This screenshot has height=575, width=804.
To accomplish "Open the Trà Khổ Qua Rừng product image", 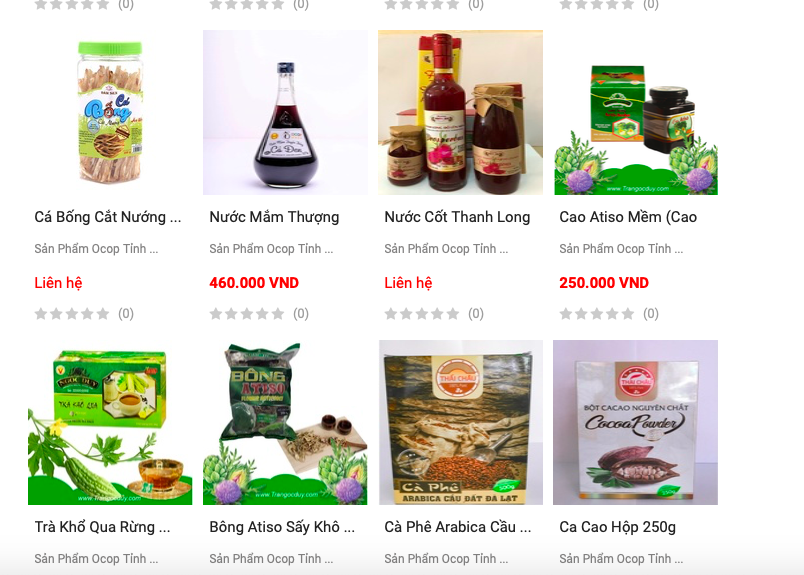I will pos(110,422).
